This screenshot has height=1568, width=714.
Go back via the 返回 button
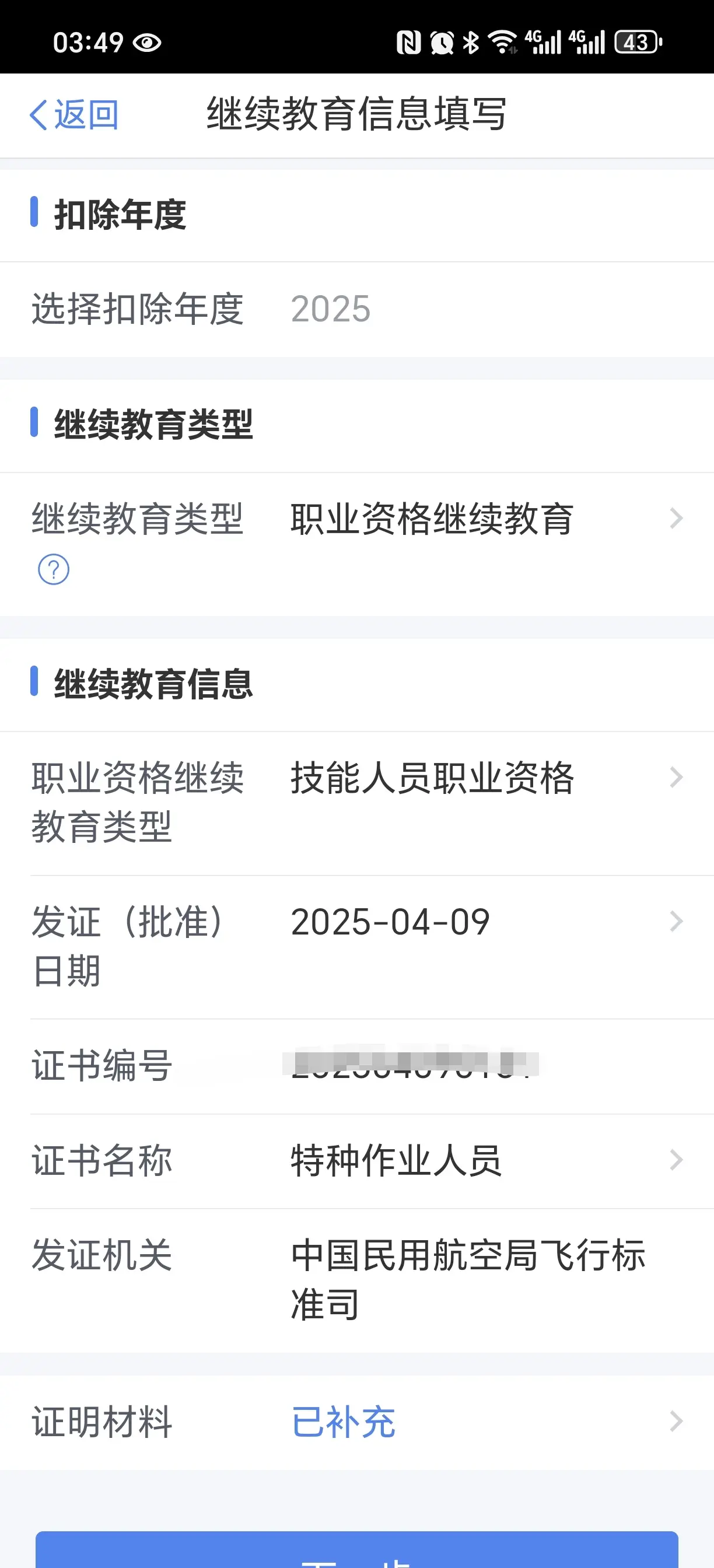[x=74, y=115]
